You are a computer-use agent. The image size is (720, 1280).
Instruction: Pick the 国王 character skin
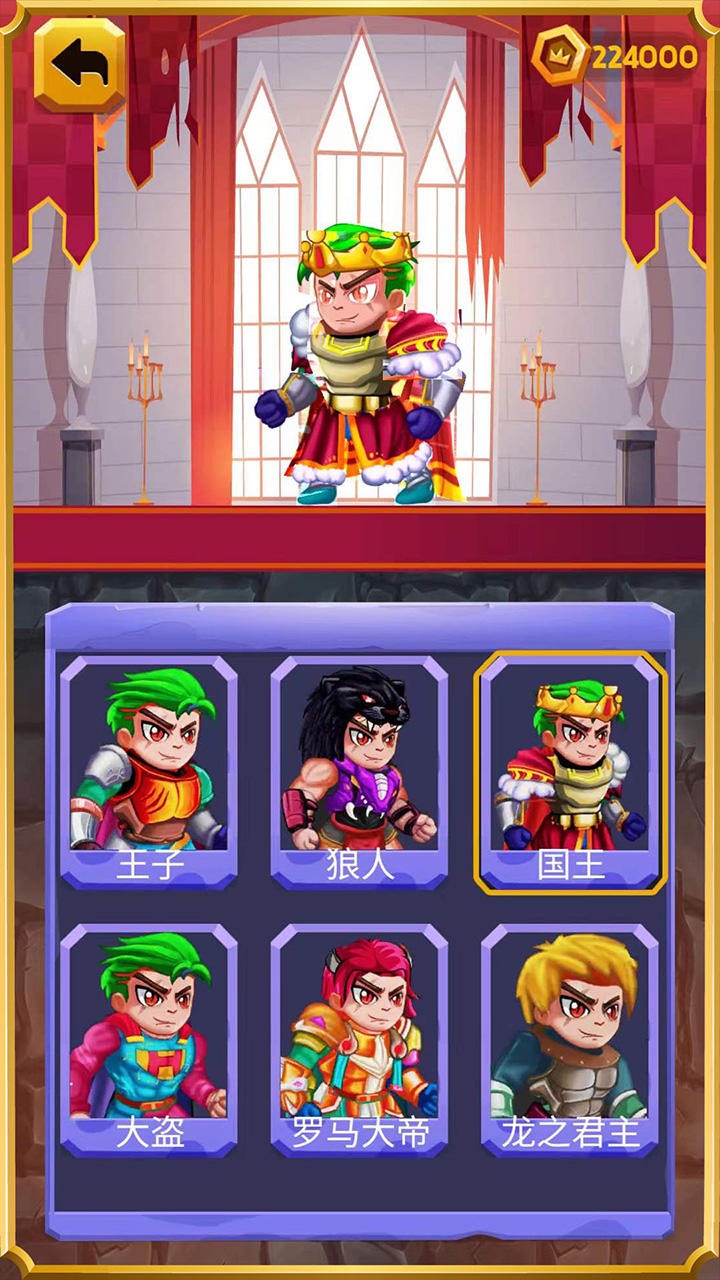click(570, 771)
